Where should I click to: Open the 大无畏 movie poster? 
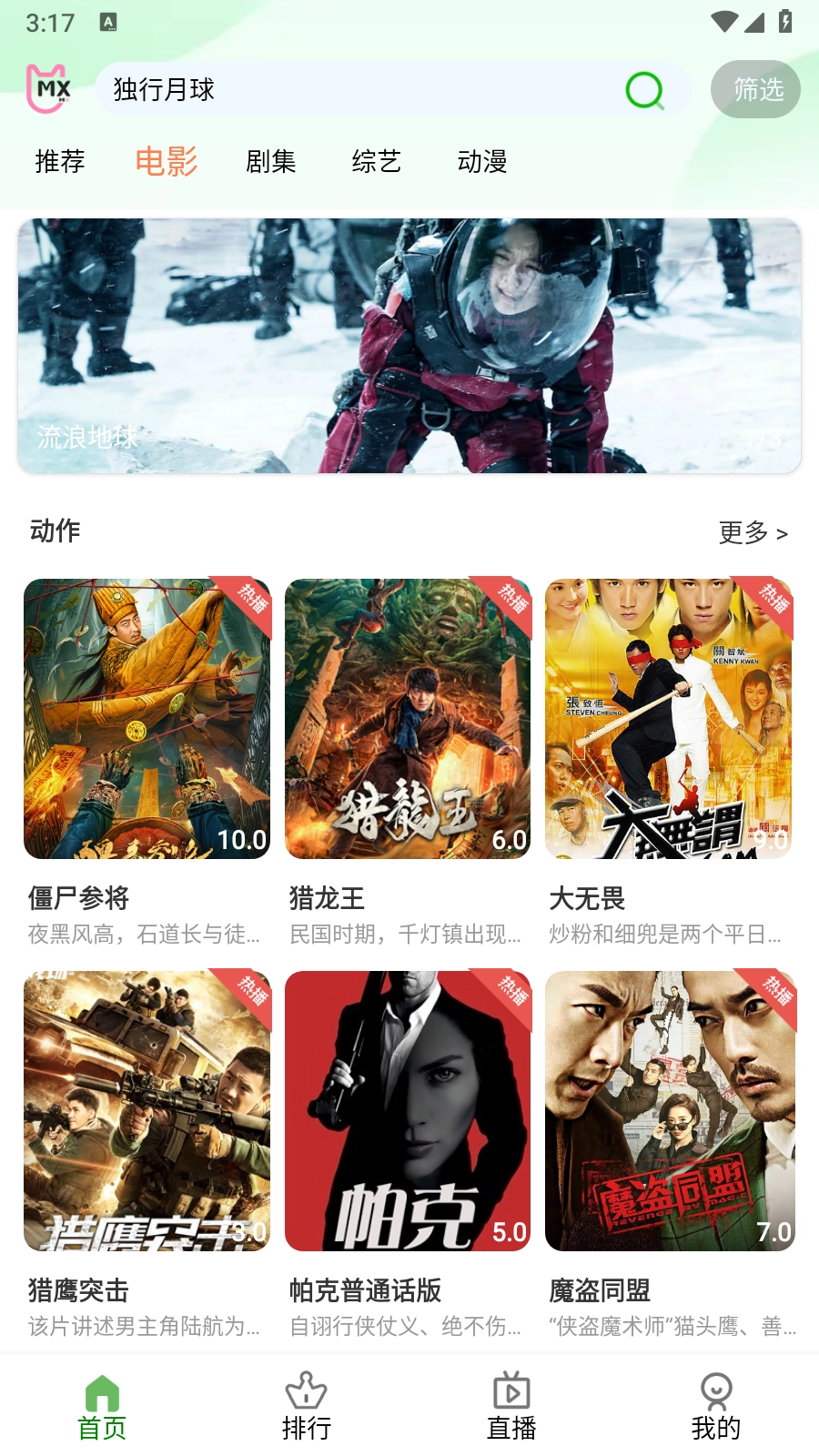click(x=669, y=718)
